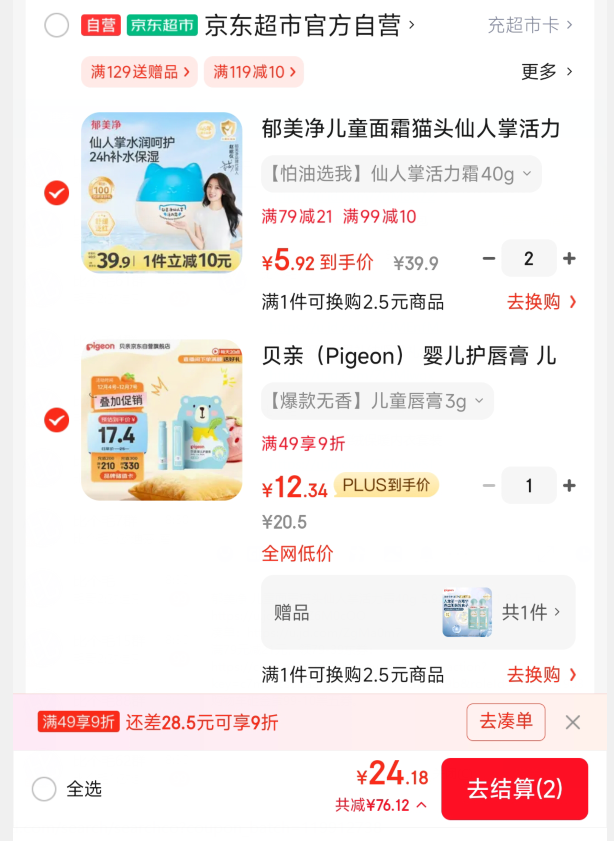Toggle the 全选 select-all option
Screen dimensions: 614x841
[44, 789]
